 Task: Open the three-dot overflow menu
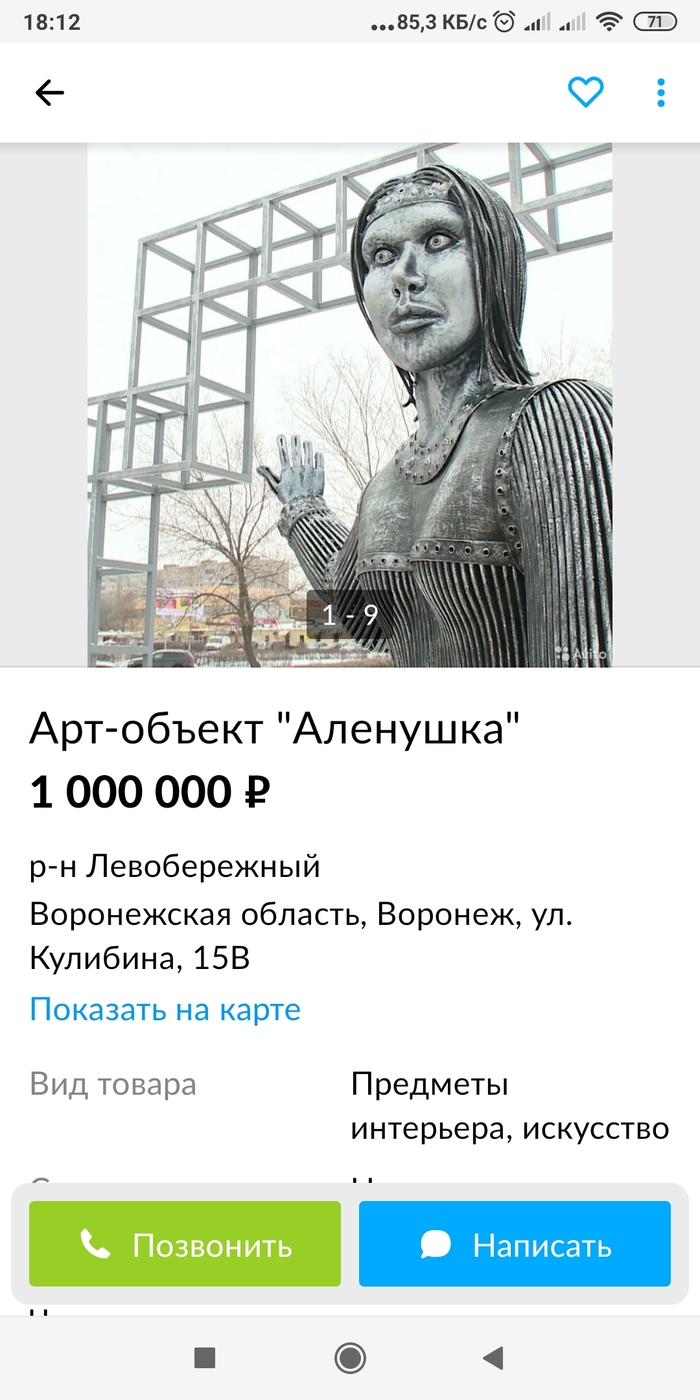pos(660,93)
